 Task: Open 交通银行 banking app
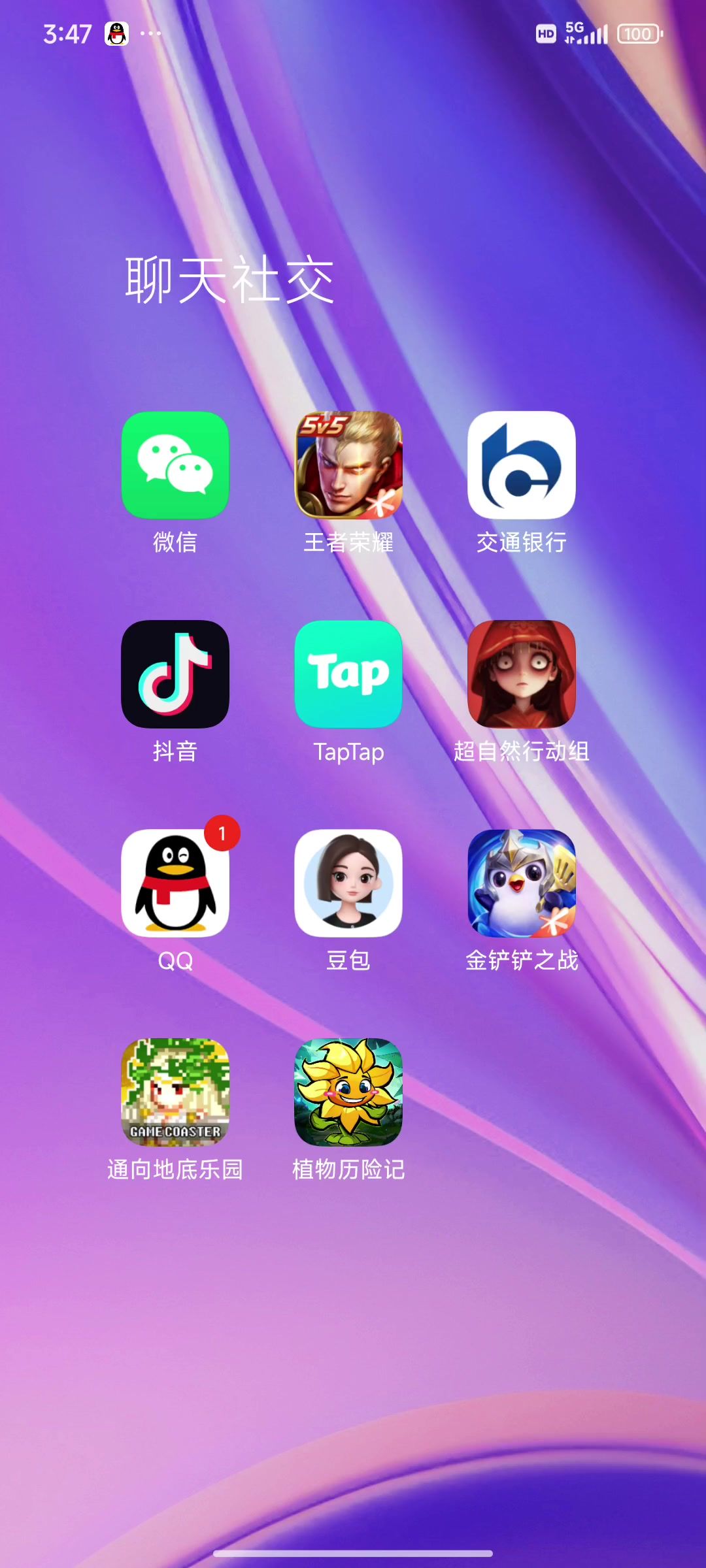pos(522,465)
